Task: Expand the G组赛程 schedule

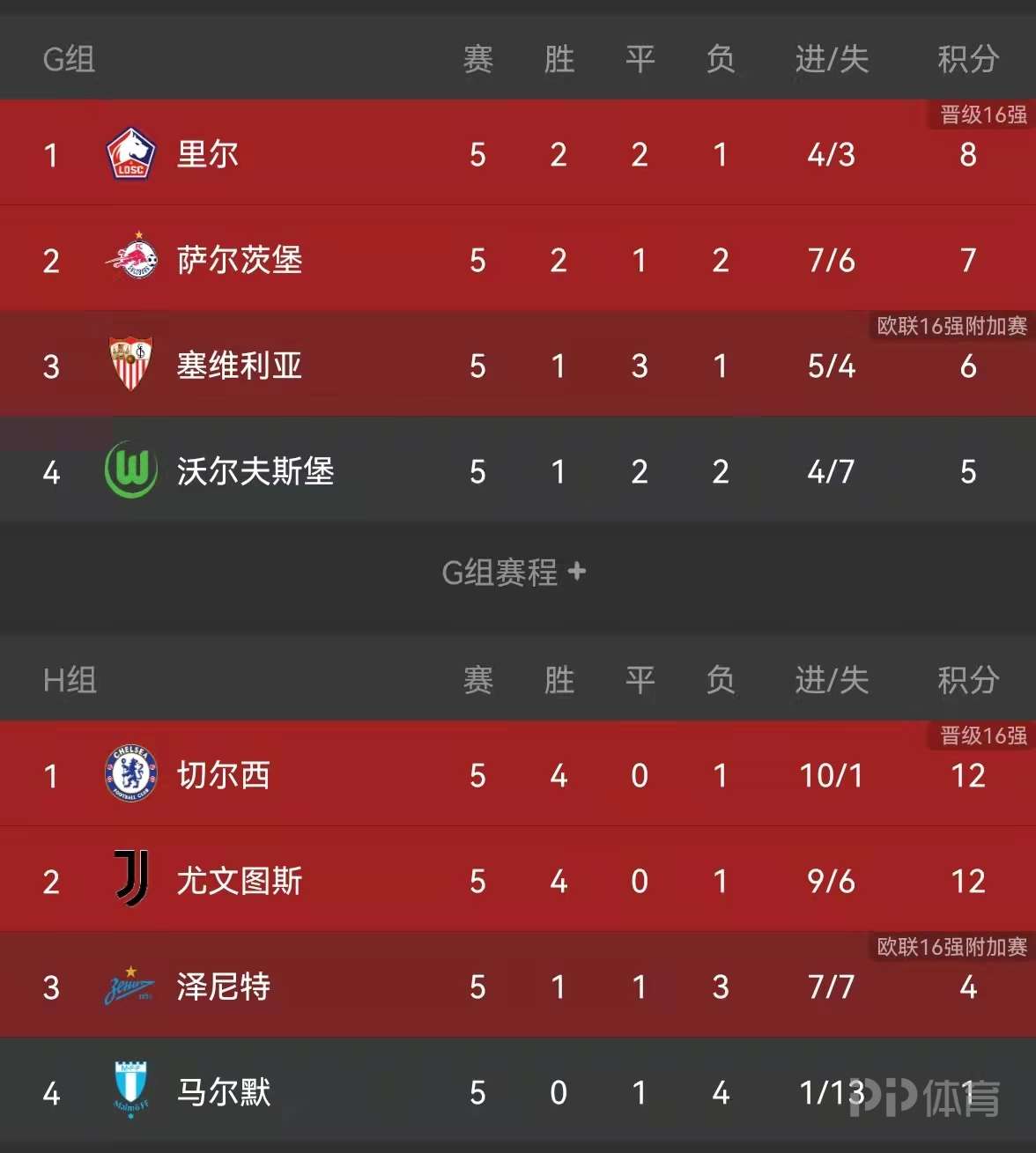Action: click(514, 573)
